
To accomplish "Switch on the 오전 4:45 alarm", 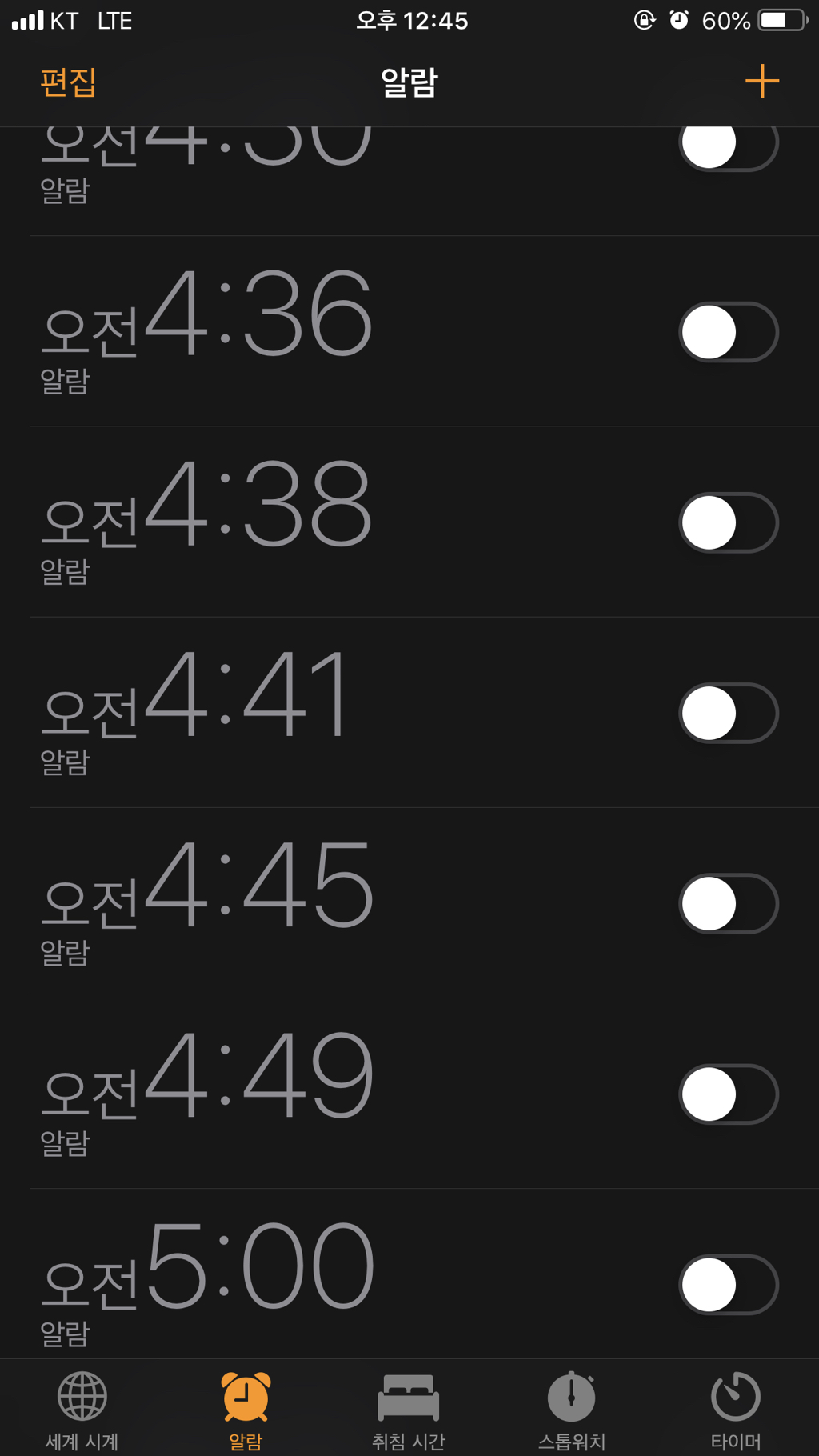I will point(729,903).
